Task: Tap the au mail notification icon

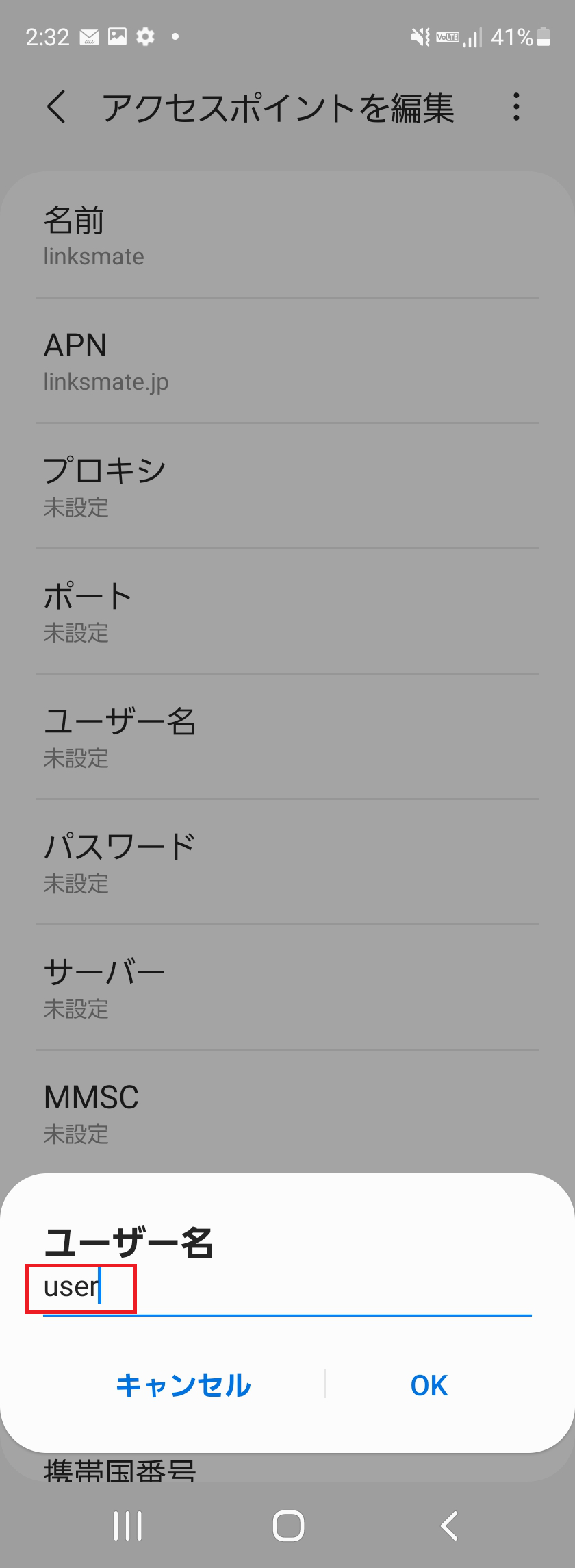Action: coord(89,38)
